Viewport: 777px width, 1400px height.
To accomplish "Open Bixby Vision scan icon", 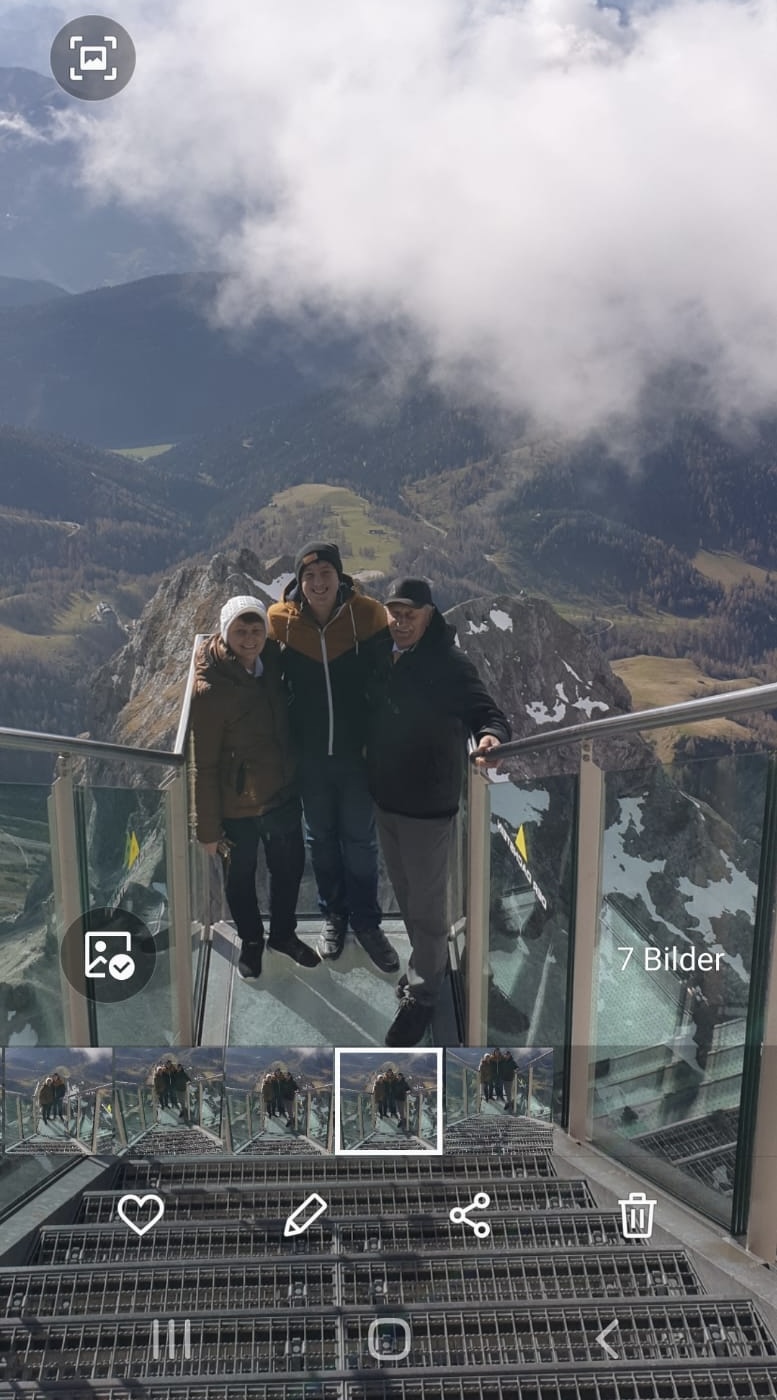I will coord(93,58).
